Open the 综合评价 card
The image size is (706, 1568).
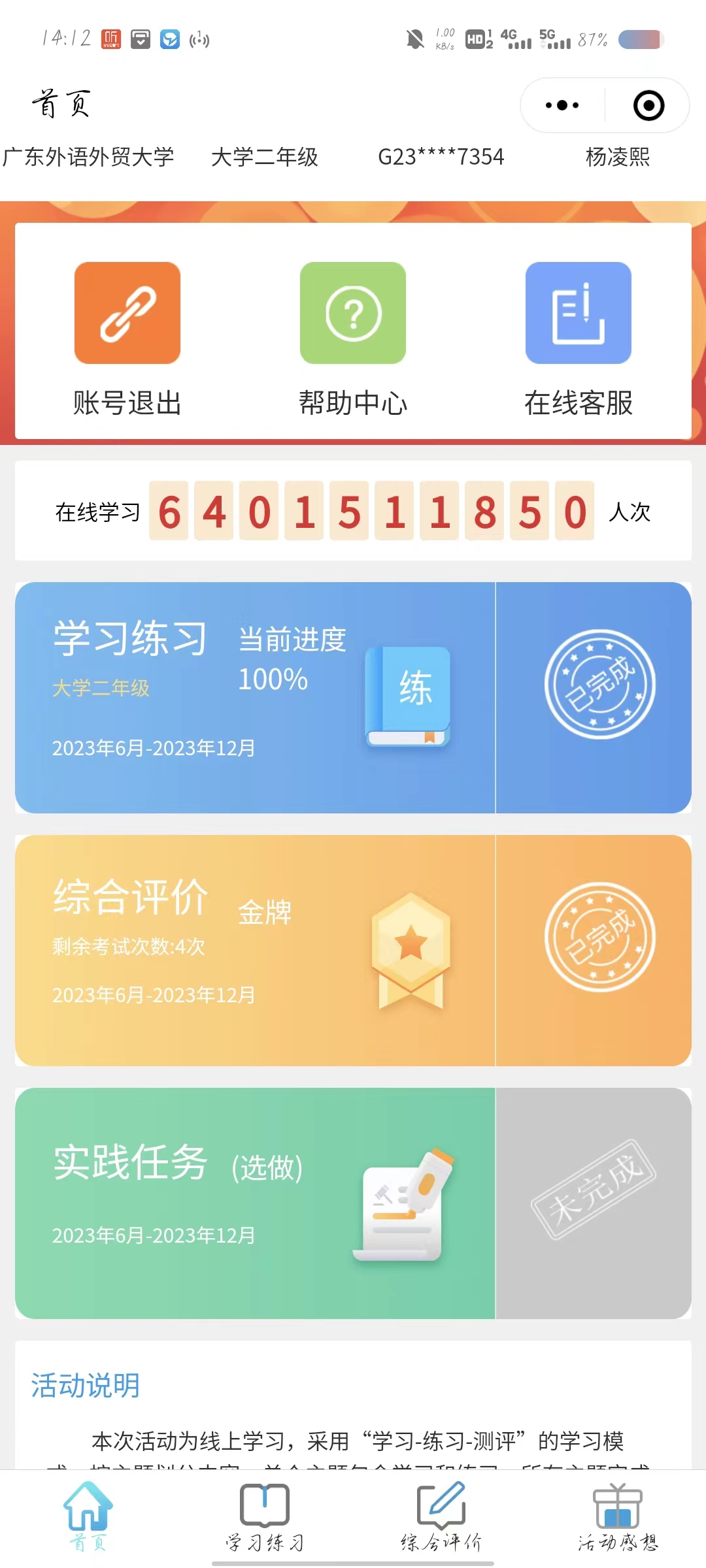(x=353, y=951)
